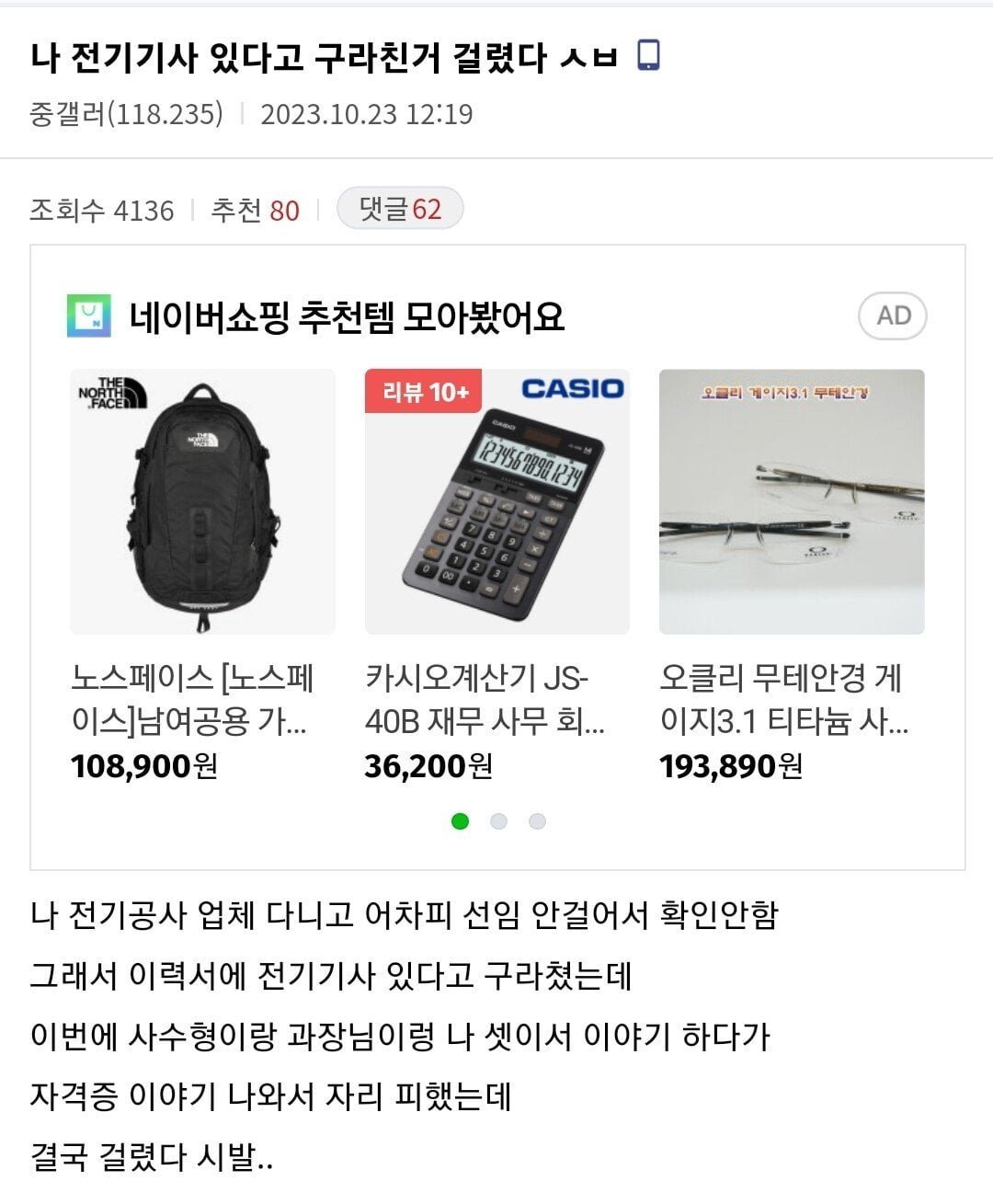Open the Casio JS-40B calculator product card

pyautogui.click(x=496, y=502)
